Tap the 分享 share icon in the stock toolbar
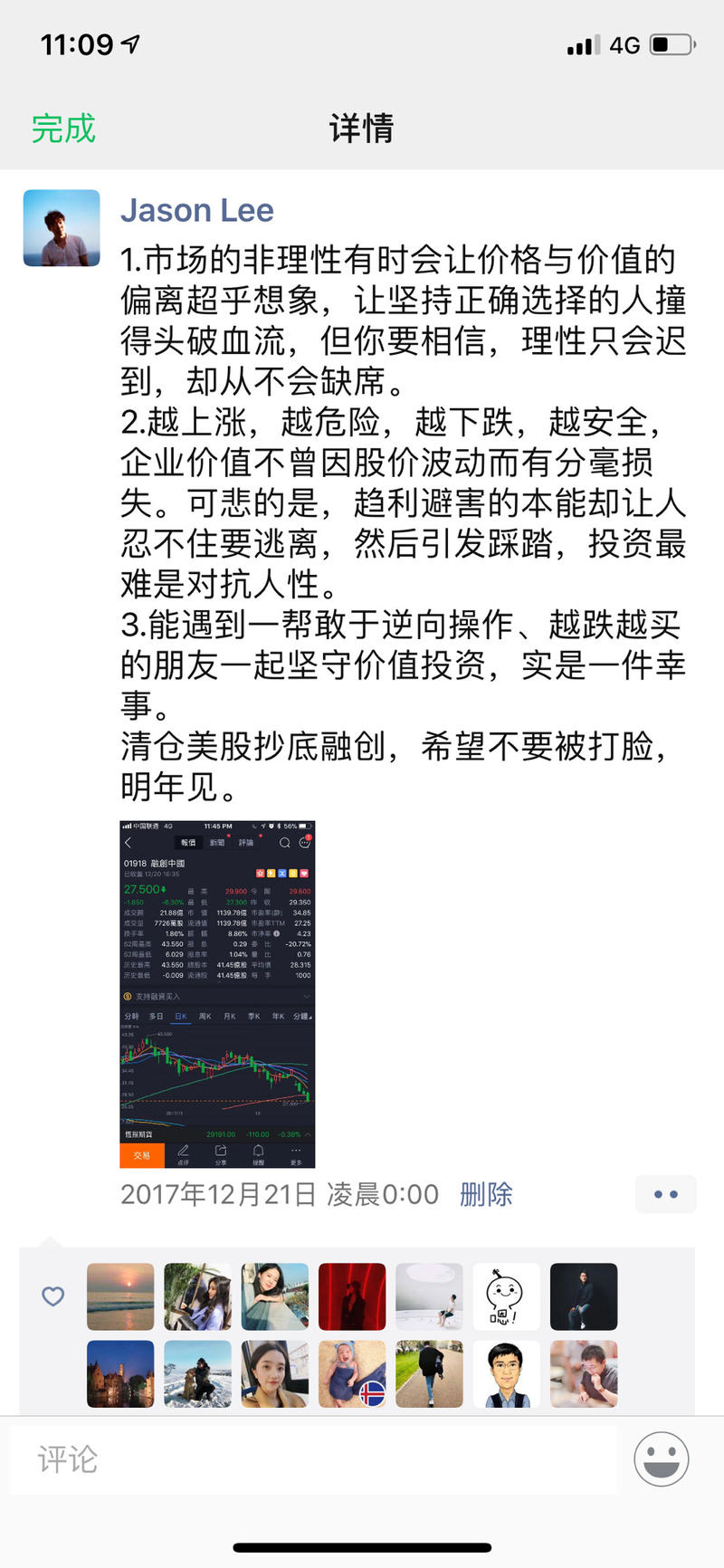Screen dimensions: 724x1568 [x=221, y=1152]
